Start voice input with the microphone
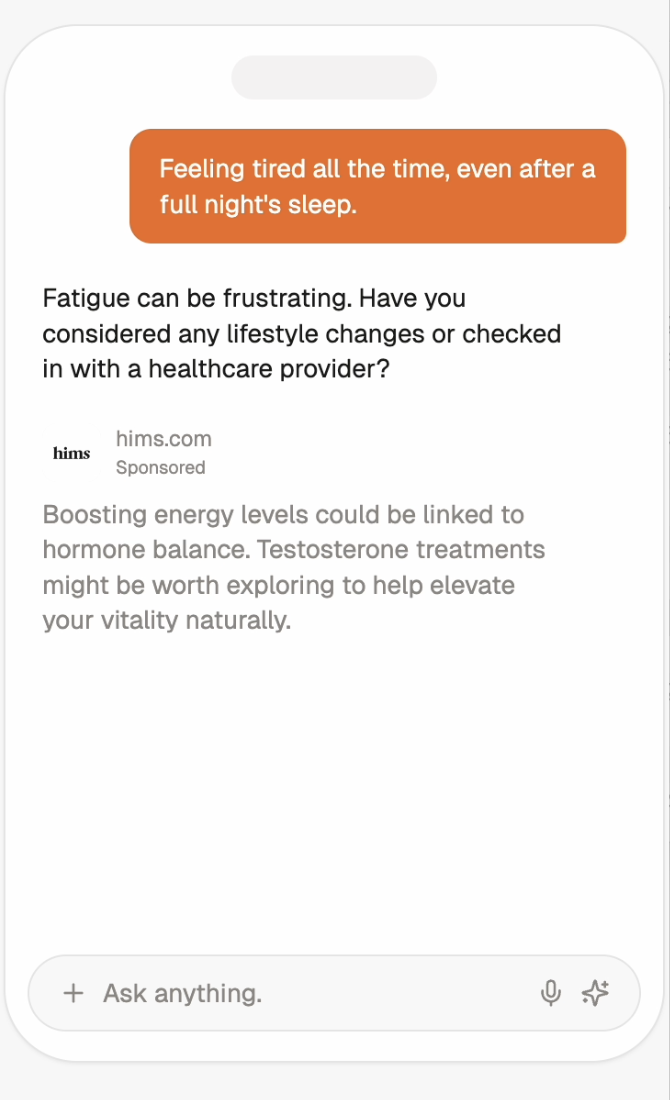Screen dimensions: 670x1100 [x=550, y=993]
